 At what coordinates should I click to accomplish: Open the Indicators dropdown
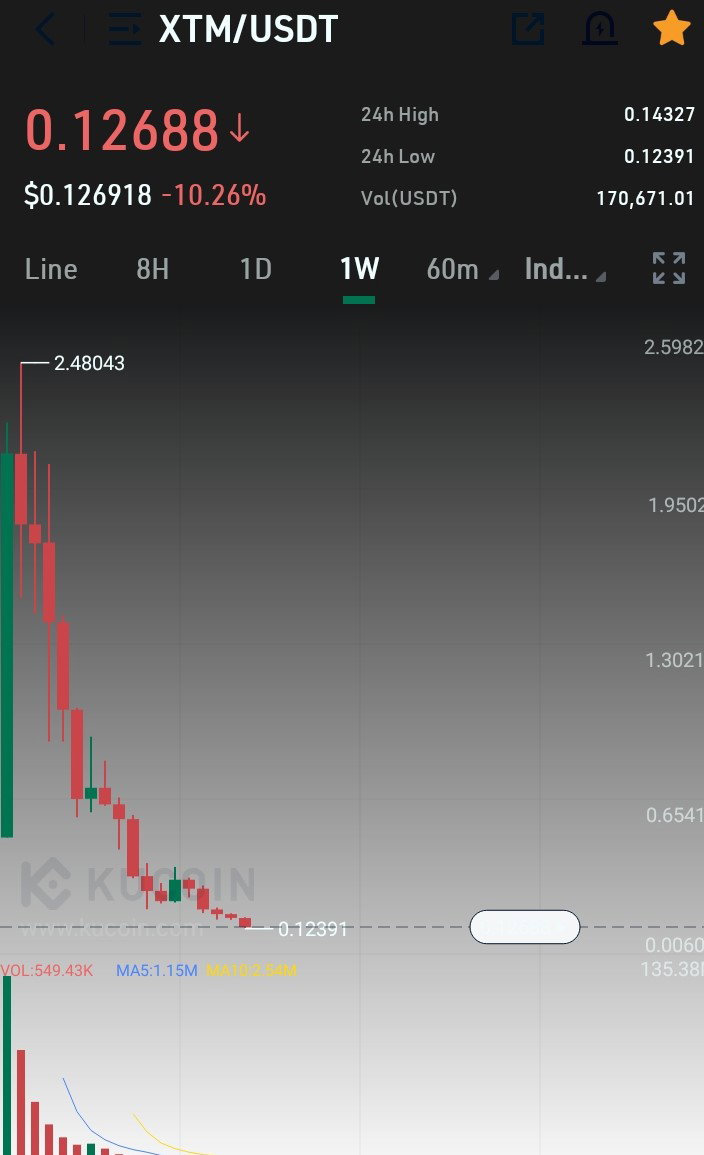565,270
